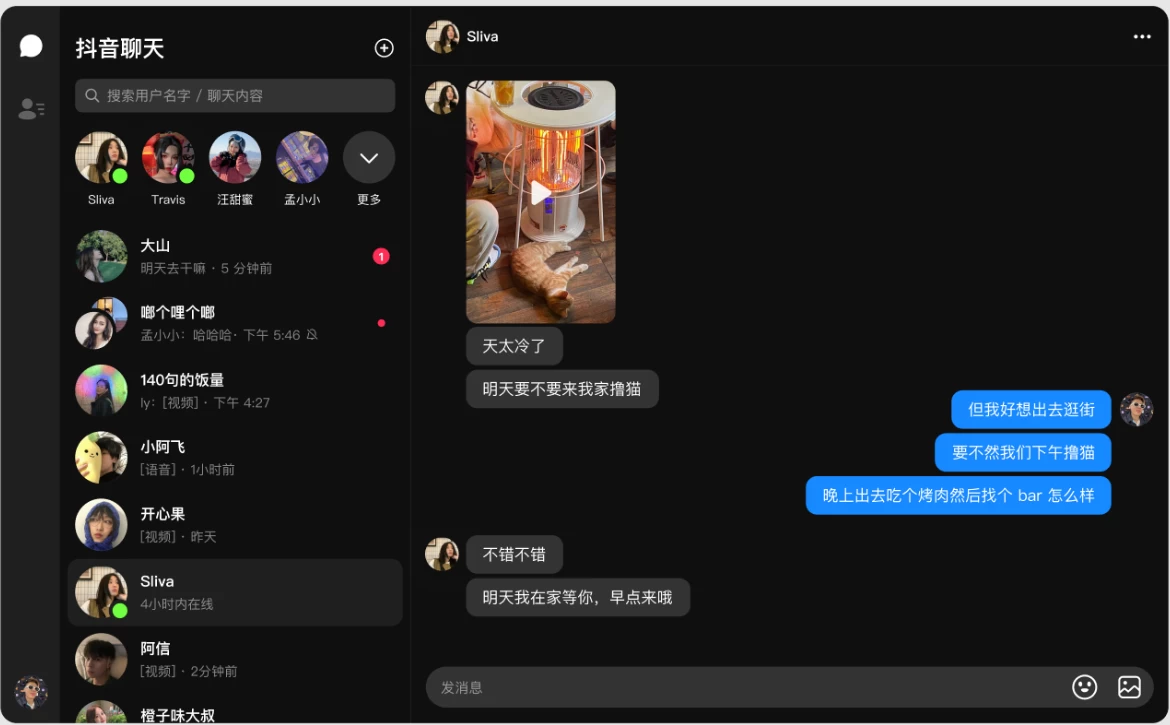Open the chat 140句的饭量
This screenshot has height=725, width=1170.
click(235, 390)
